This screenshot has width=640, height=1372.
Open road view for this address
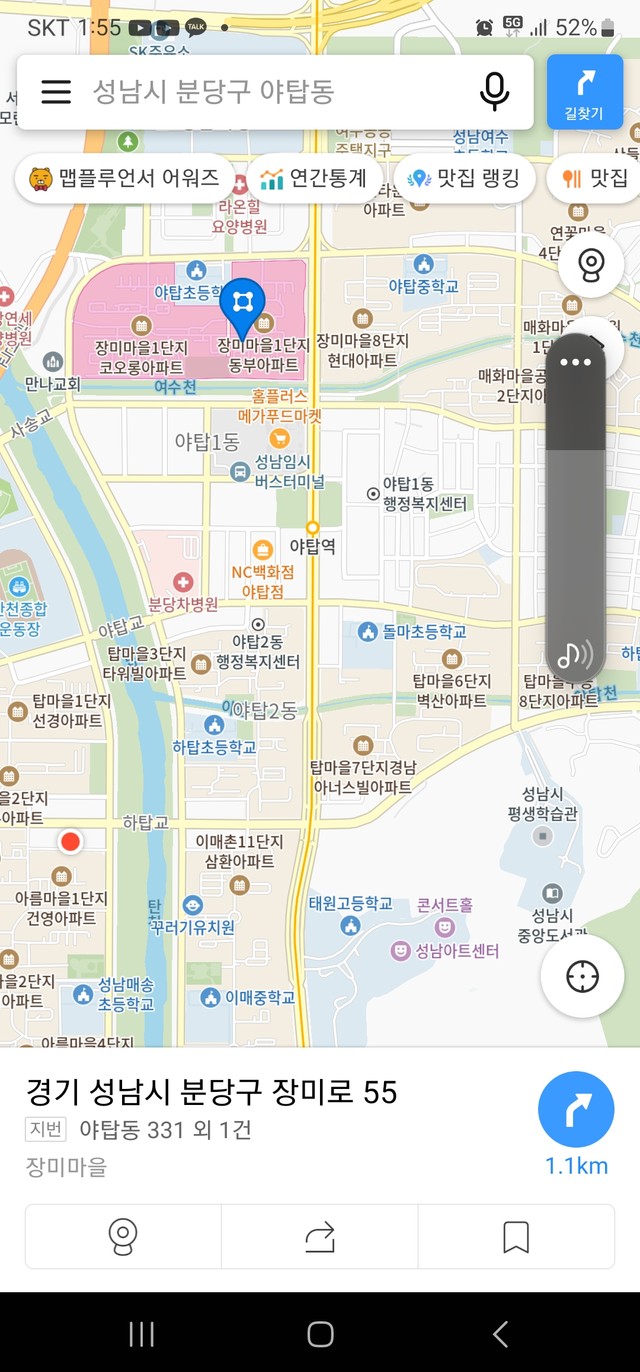[122, 1237]
